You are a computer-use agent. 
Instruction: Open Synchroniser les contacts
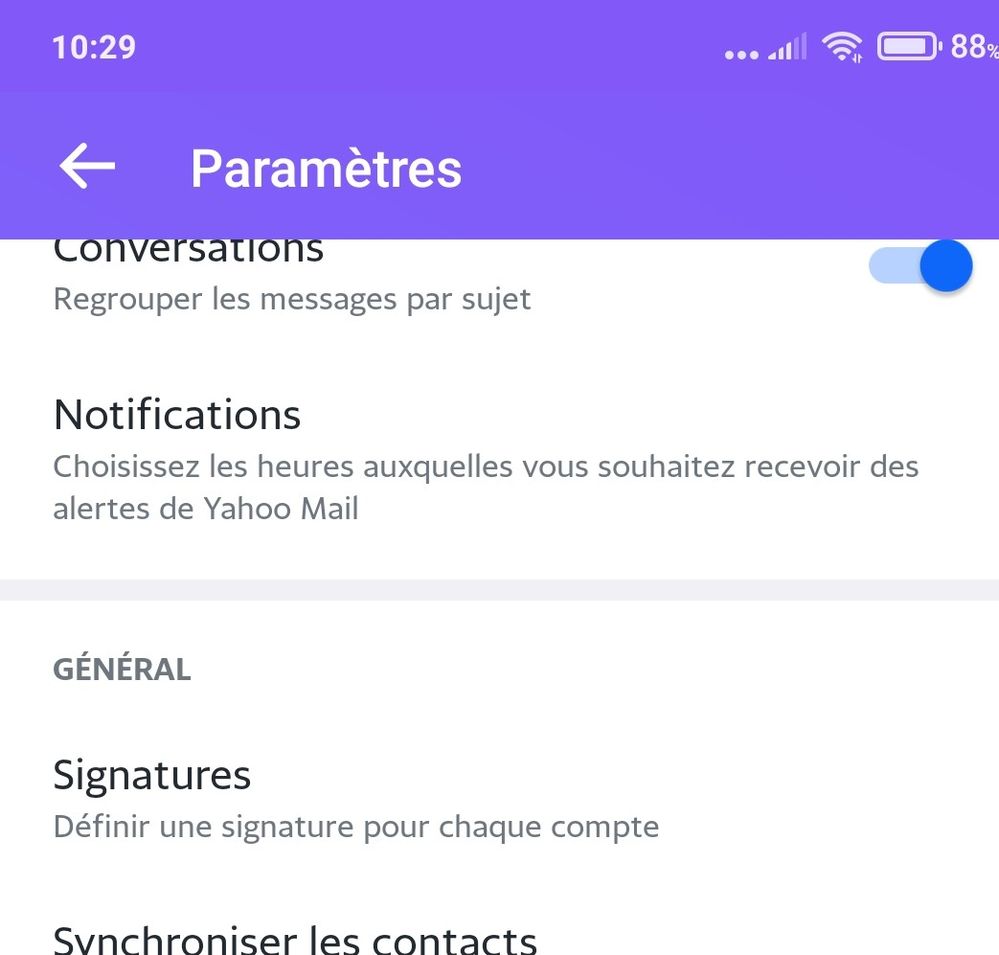[x=295, y=938]
